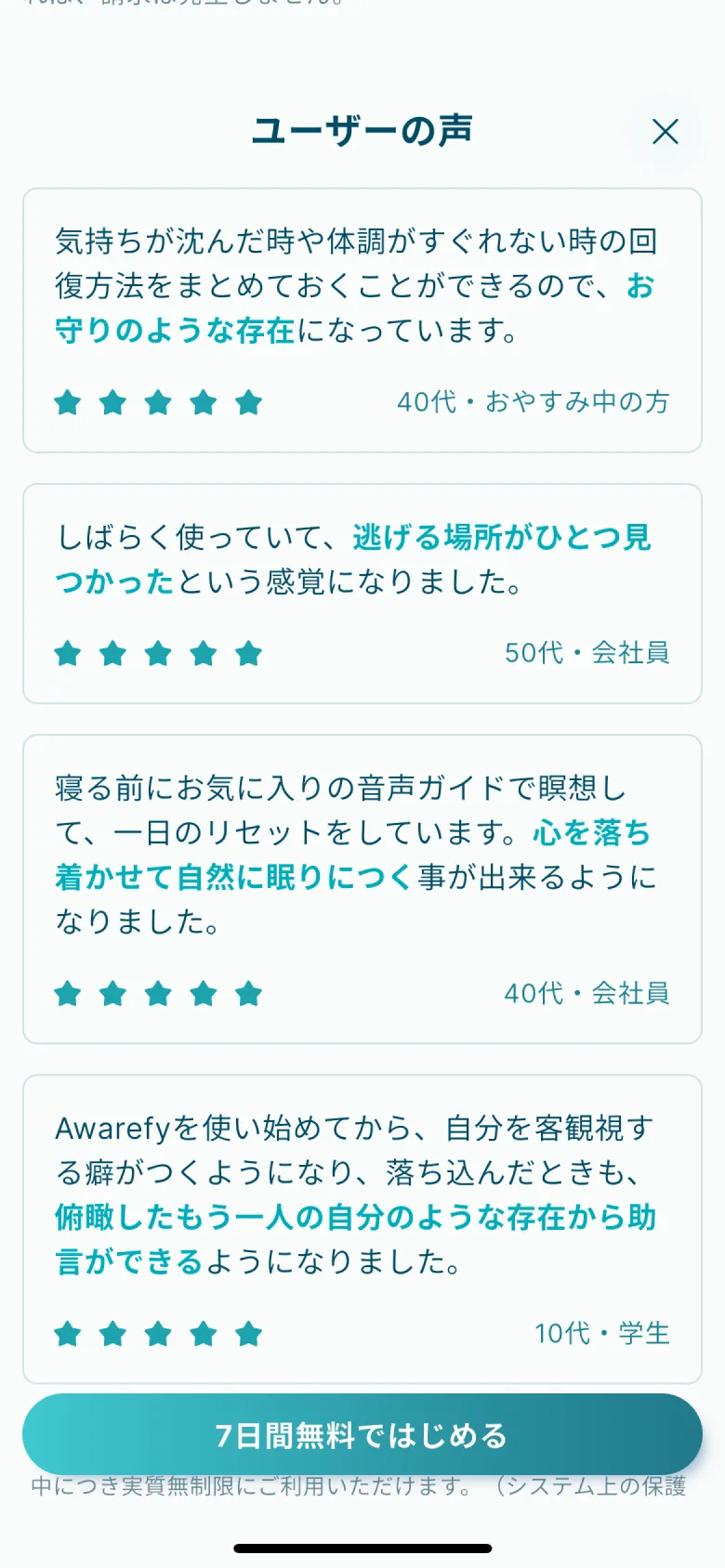The width and height of the screenshot is (725, 1568).
Task: Tap the first star in the third review
Action: [x=67, y=993]
